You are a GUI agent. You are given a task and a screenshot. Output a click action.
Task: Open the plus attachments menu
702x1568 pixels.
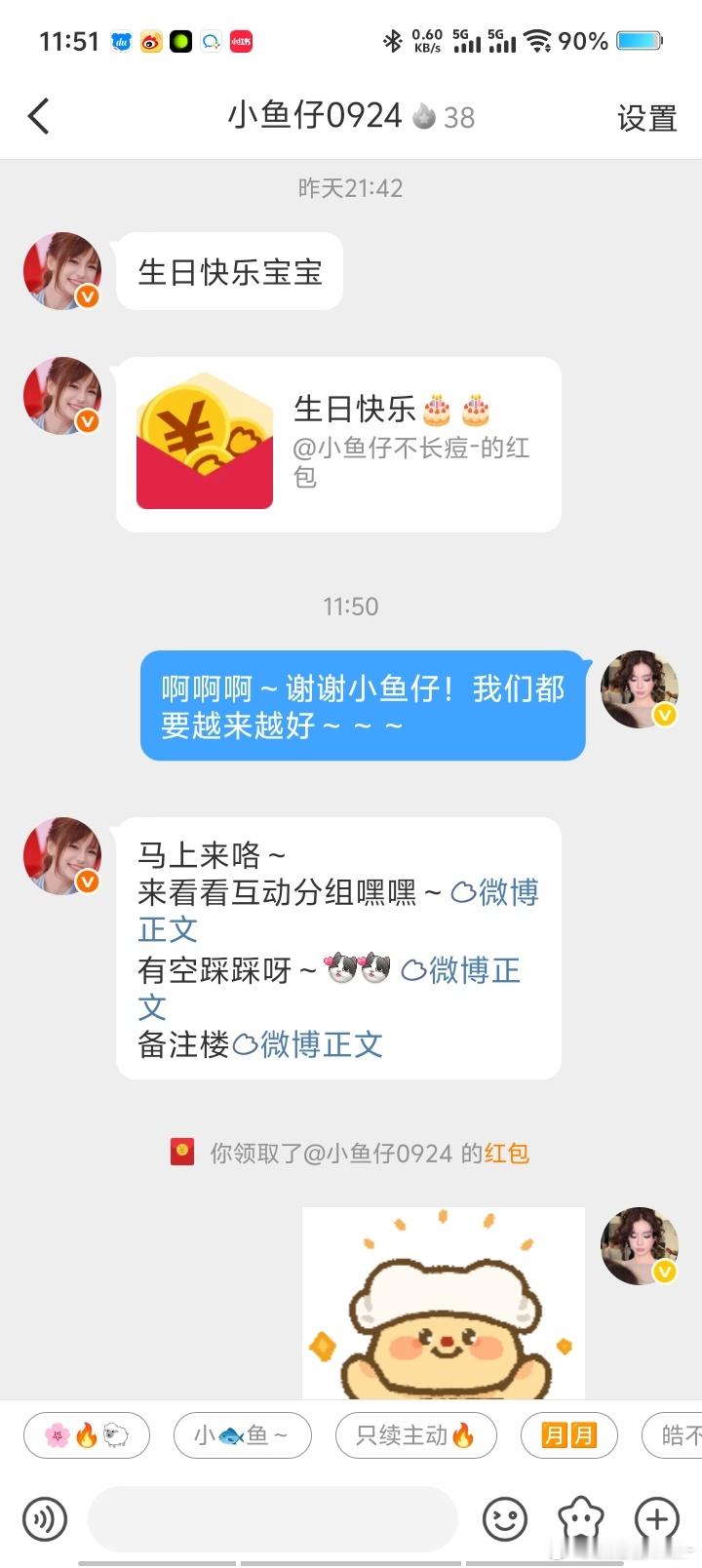click(x=657, y=1518)
